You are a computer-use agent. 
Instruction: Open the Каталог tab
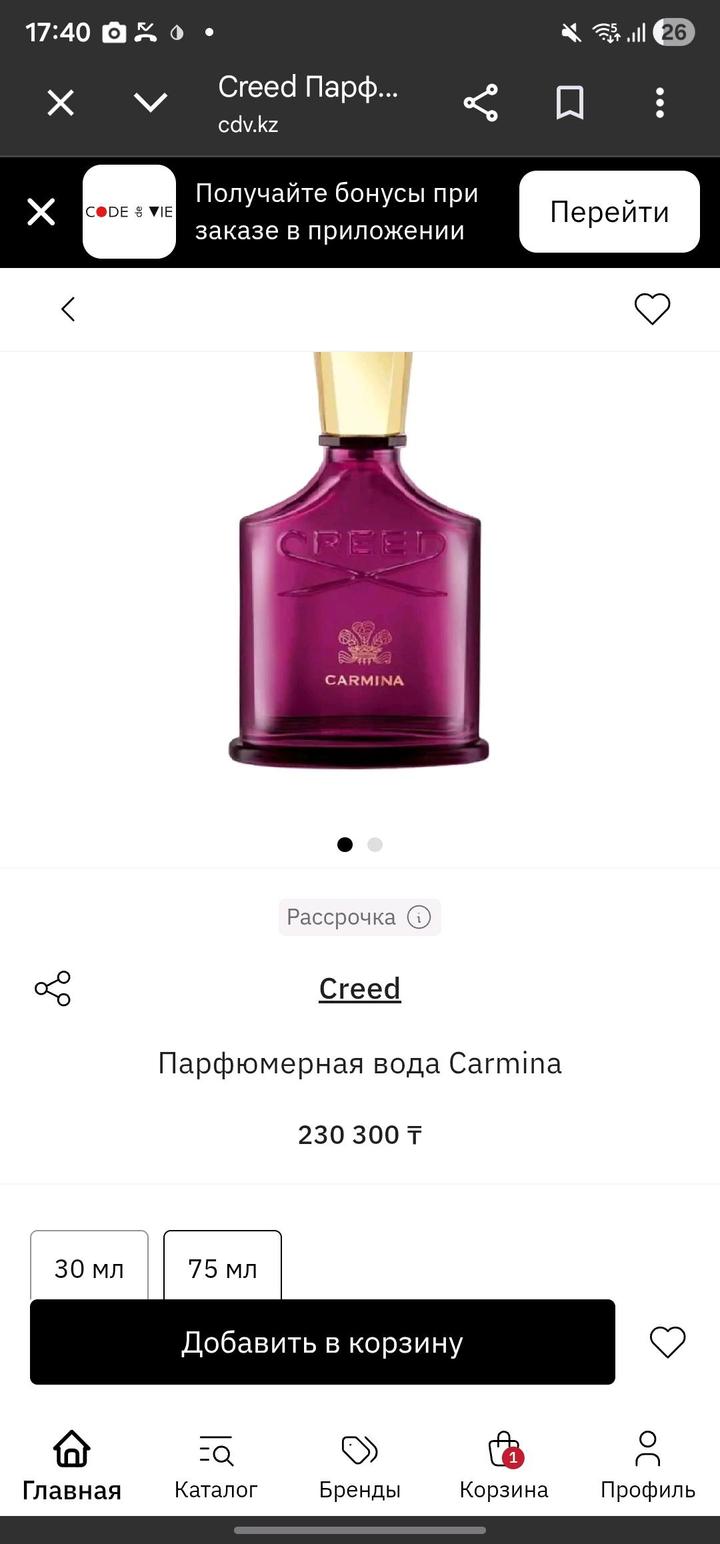[216, 1465]
